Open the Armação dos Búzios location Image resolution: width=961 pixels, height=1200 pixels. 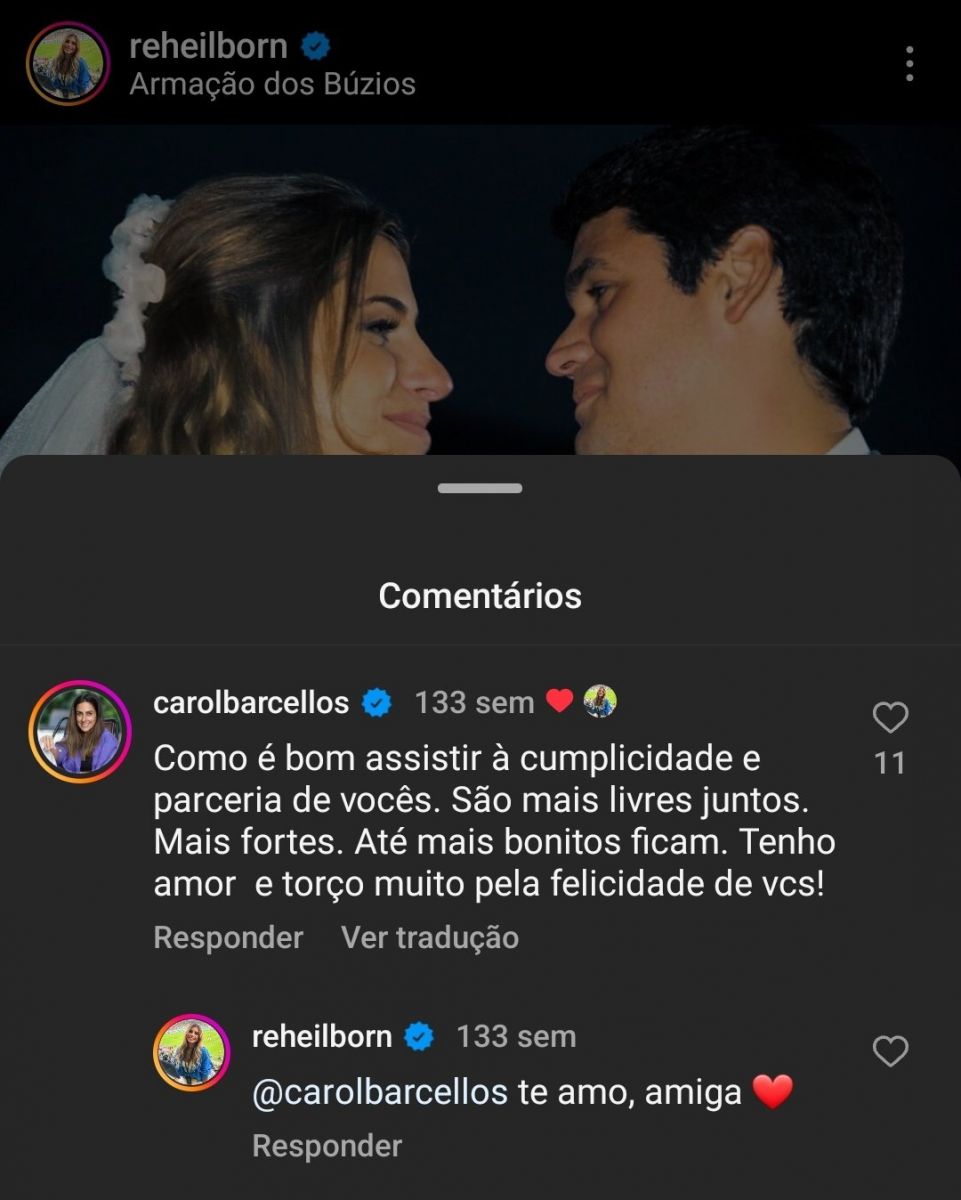[272, 84]
